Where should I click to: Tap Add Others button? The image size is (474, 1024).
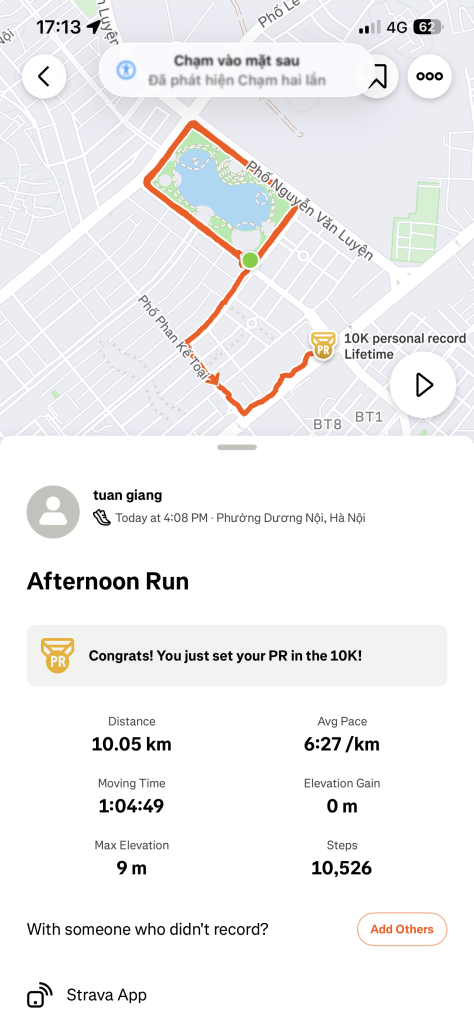(x=402, y=929)
